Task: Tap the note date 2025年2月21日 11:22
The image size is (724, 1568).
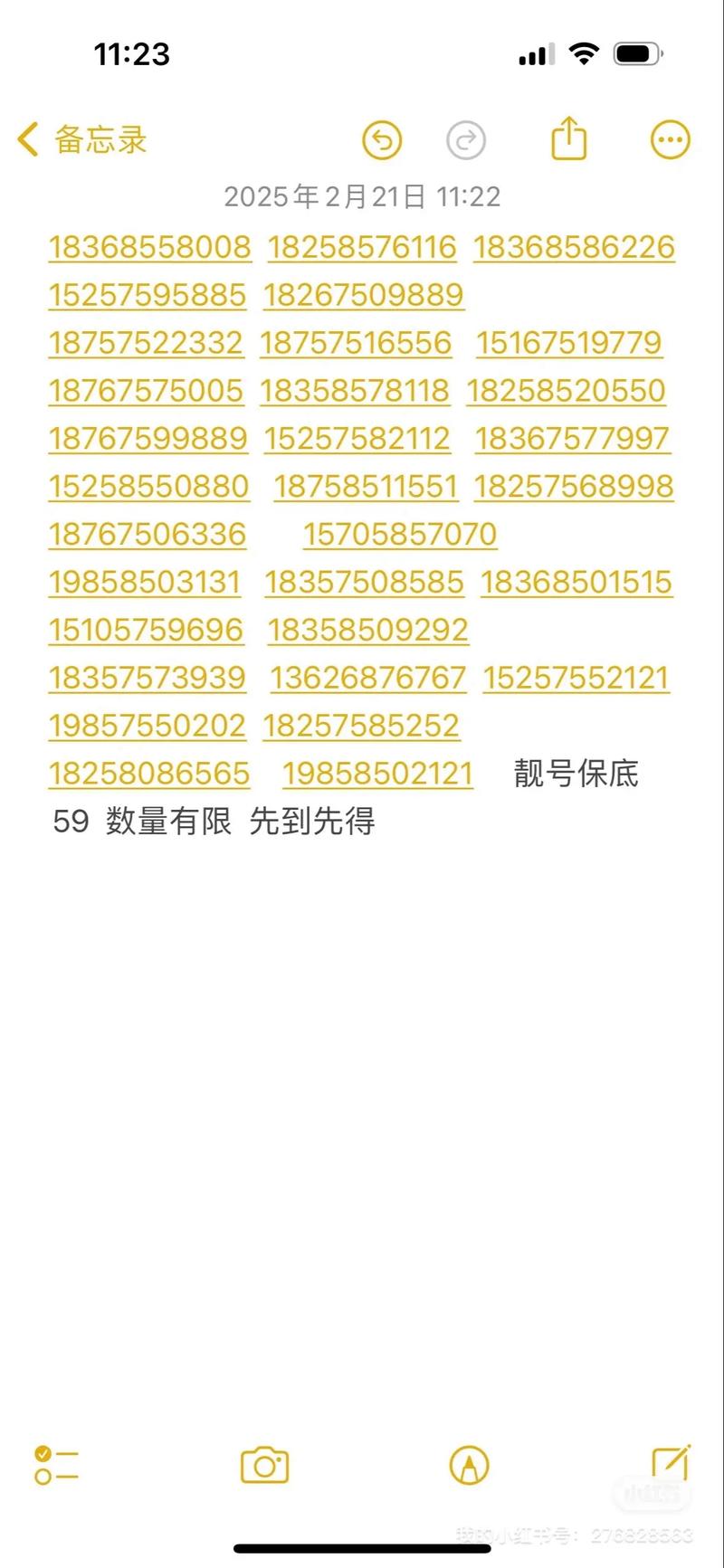Action: [362, 196]
